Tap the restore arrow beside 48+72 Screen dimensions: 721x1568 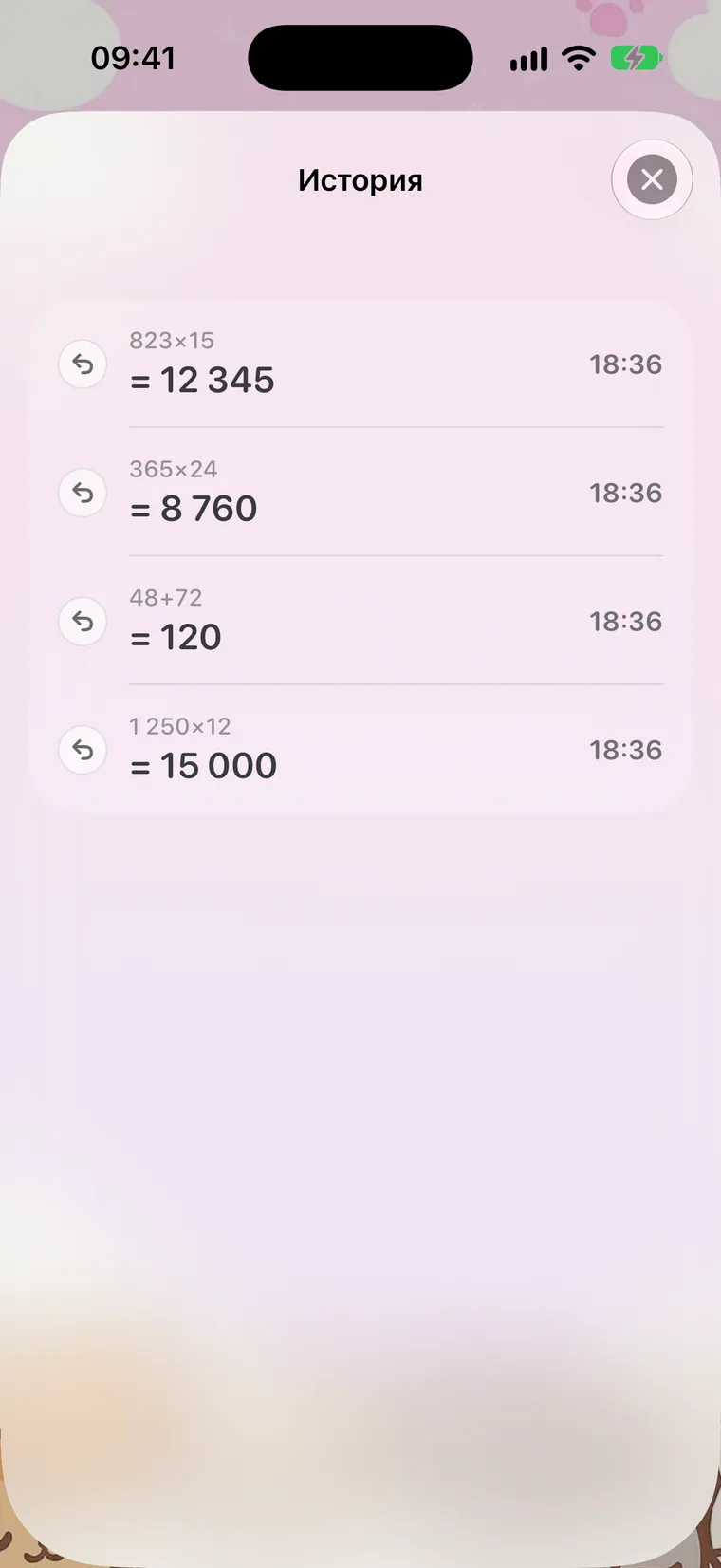point(83,622)
